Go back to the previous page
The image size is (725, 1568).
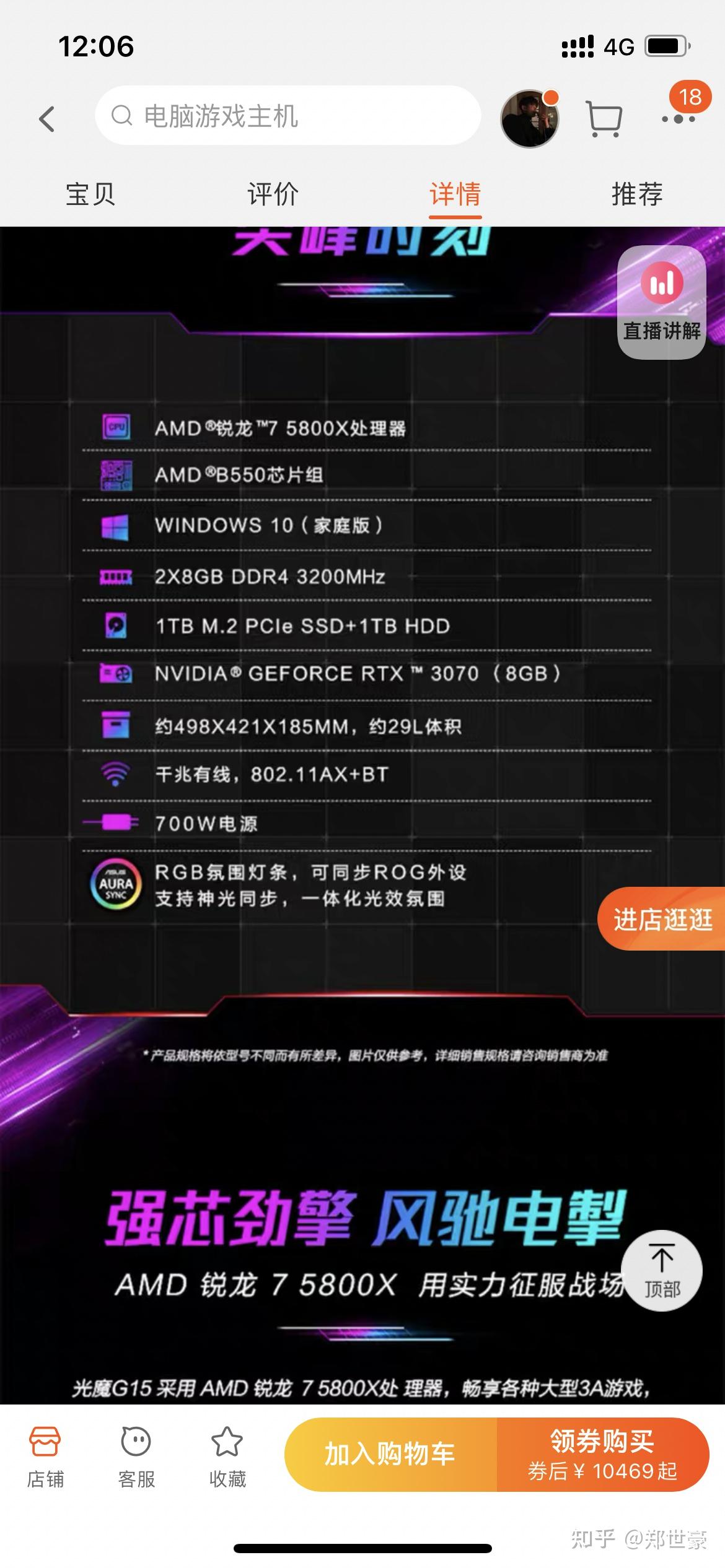pos(46,118)
